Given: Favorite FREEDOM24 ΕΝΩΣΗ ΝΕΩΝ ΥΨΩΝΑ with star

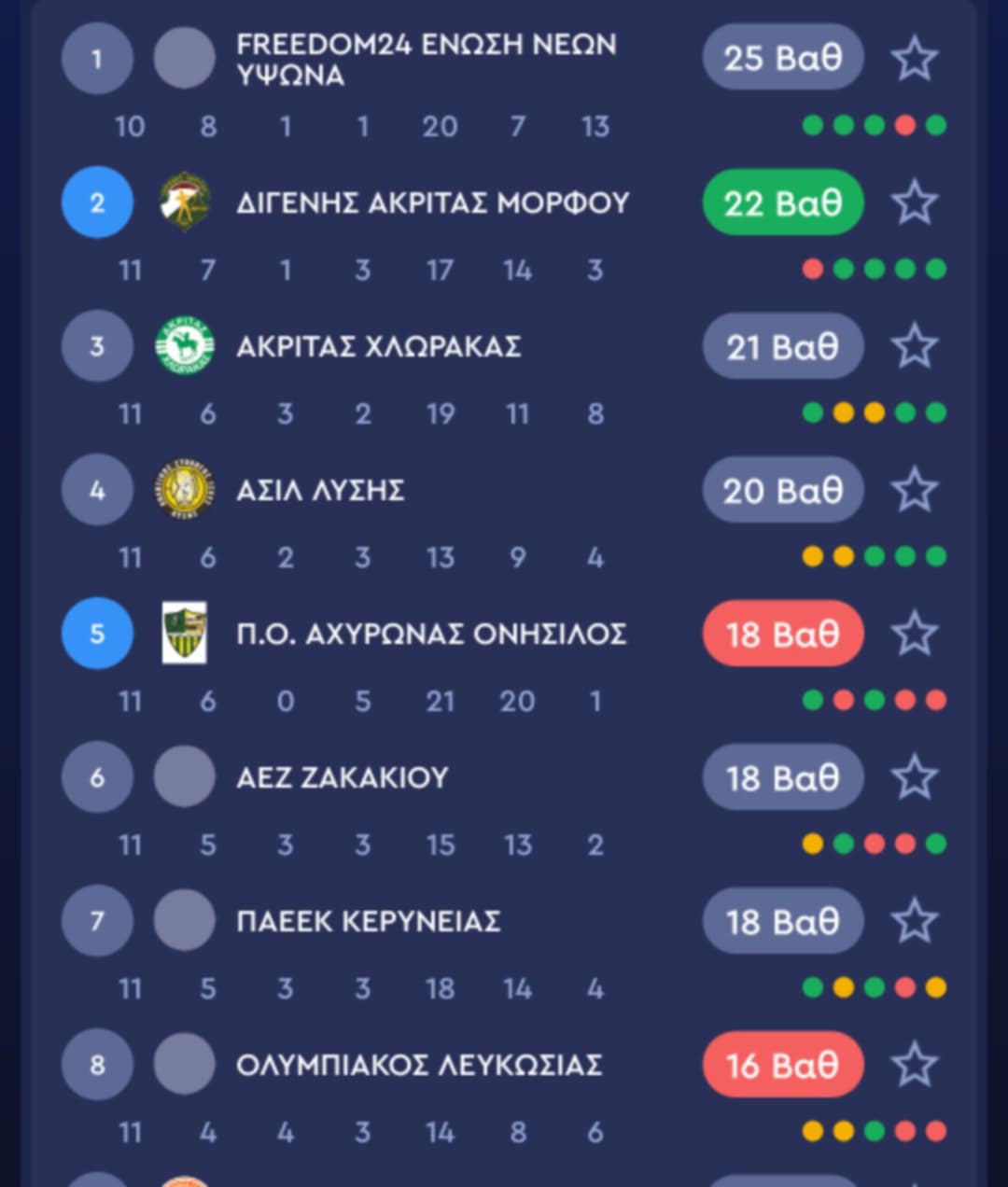Looking at the screenshot, I should coord(914,59).
